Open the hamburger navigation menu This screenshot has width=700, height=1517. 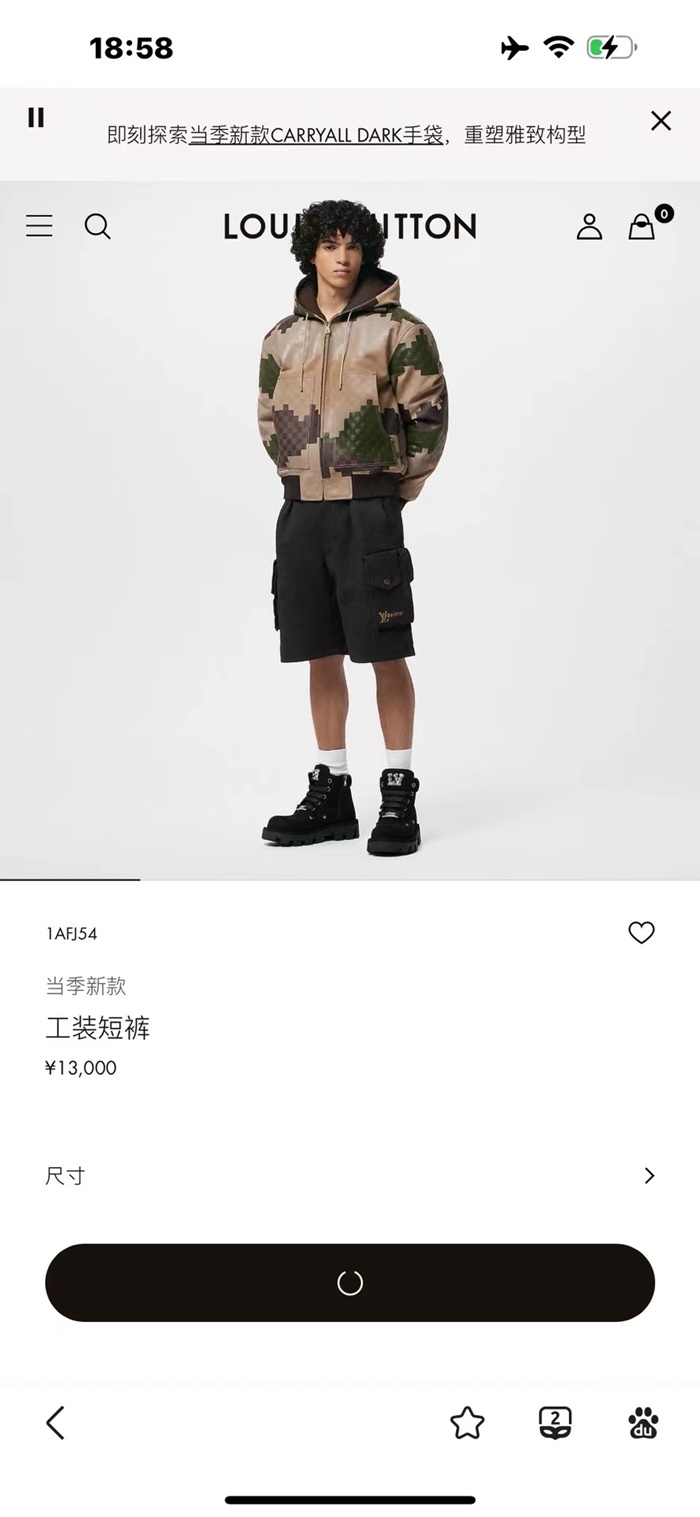click(39, 226)
